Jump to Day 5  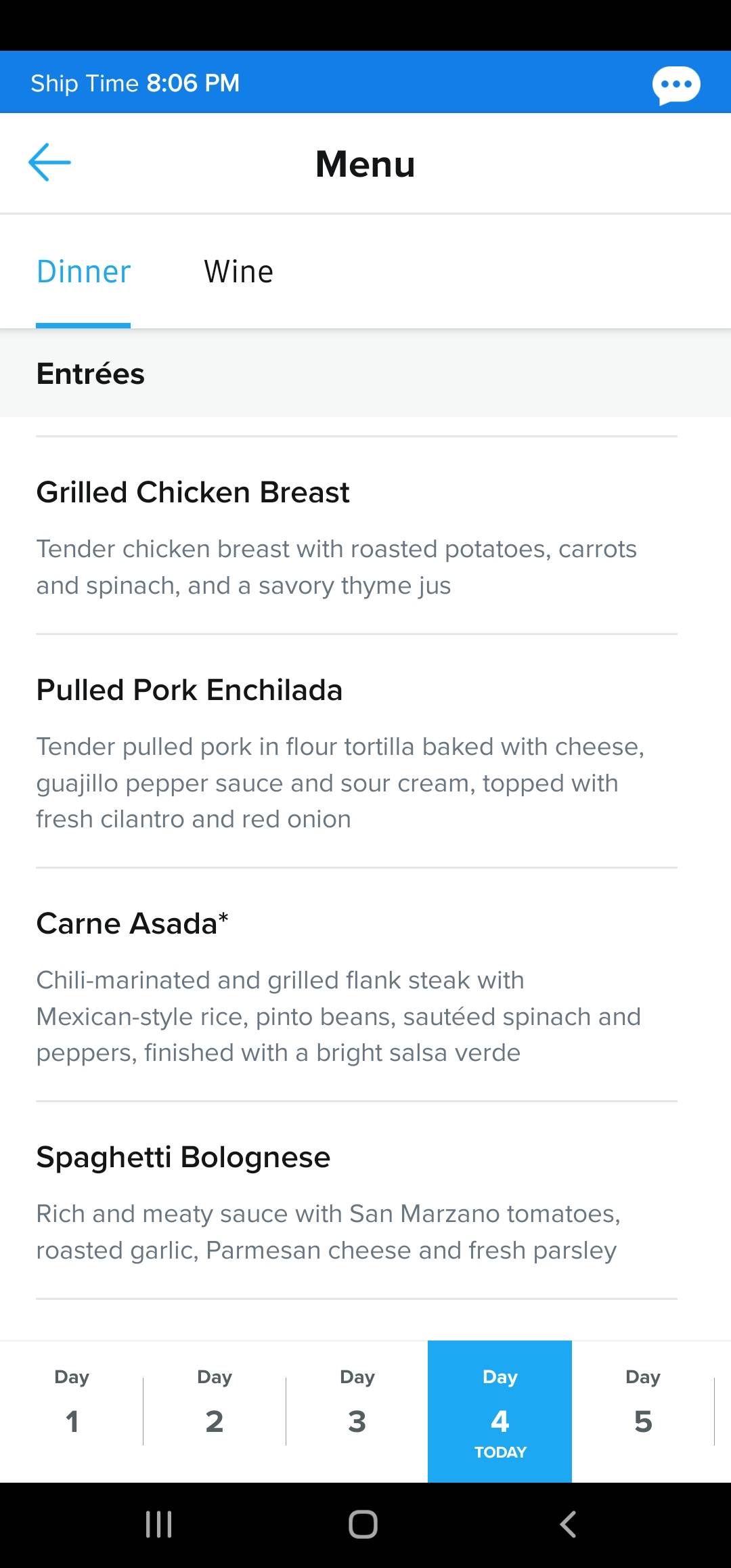coord(643,1411)
